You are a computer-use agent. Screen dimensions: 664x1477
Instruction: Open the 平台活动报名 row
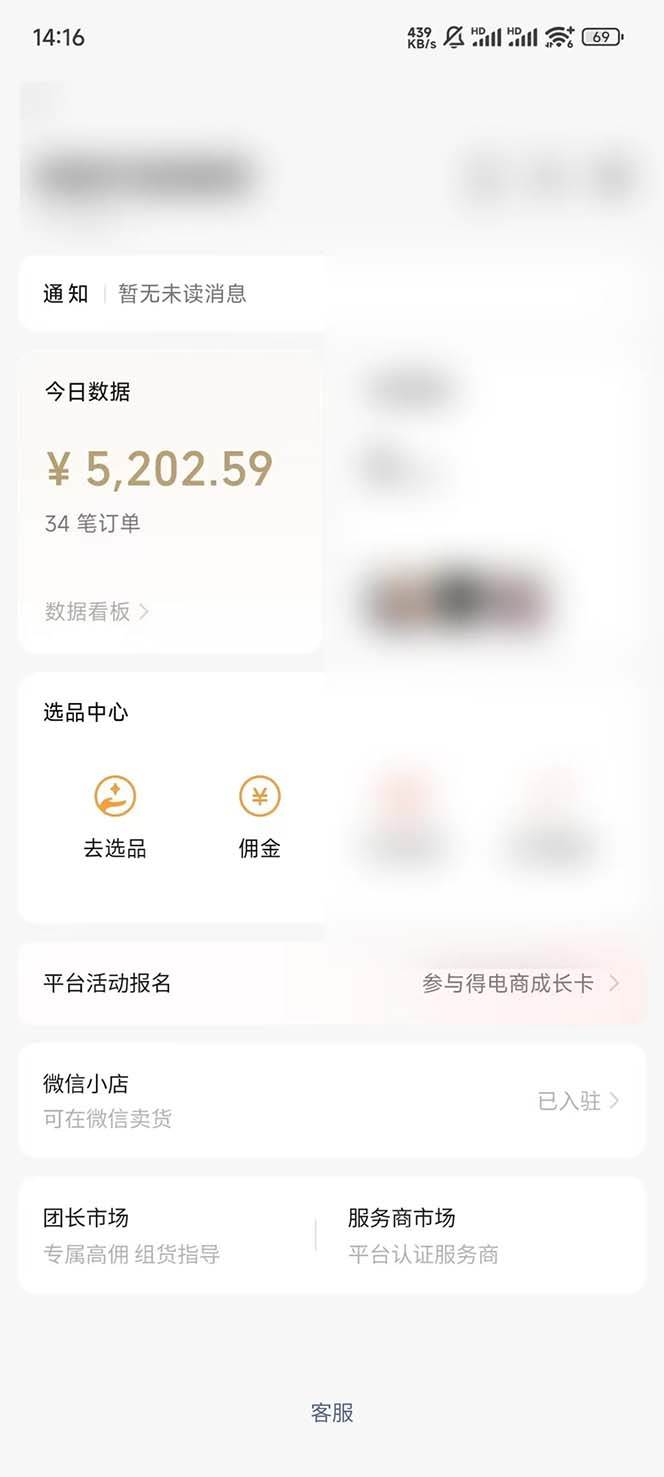tap(332, 983)
